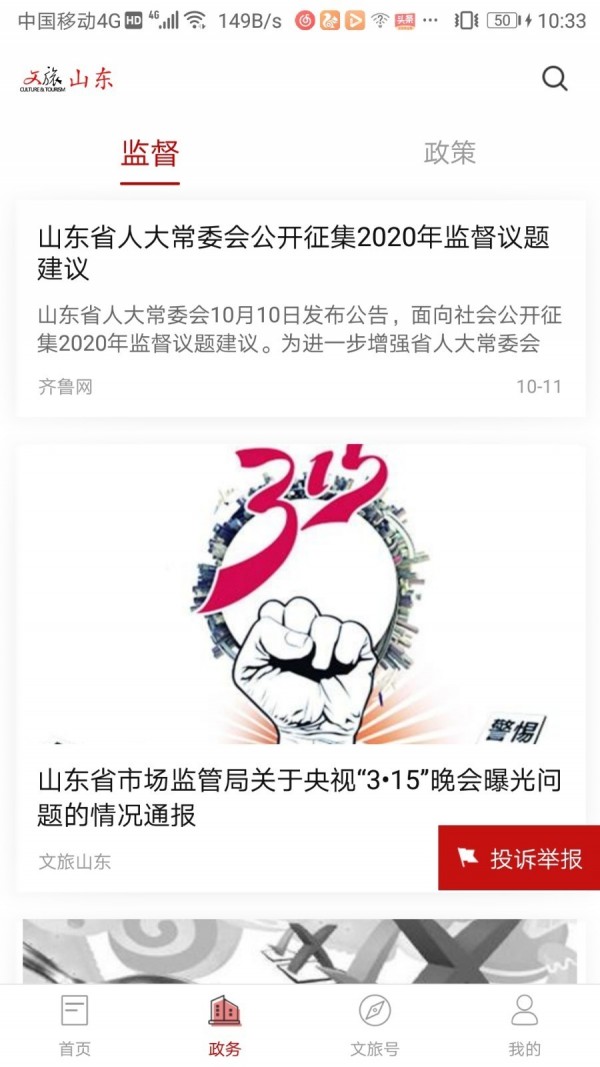Switch to the 文旅号 tab
The image size is (600, 1067).
click(375, 1025)
